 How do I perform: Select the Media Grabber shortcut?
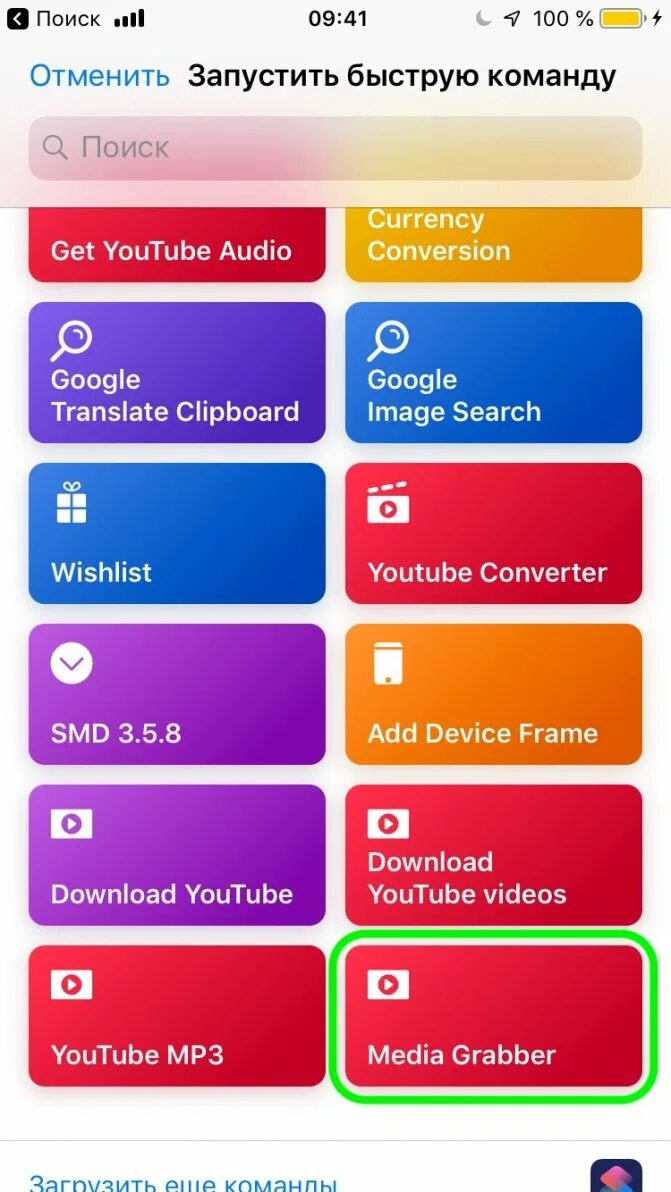tap(493, 1016)
